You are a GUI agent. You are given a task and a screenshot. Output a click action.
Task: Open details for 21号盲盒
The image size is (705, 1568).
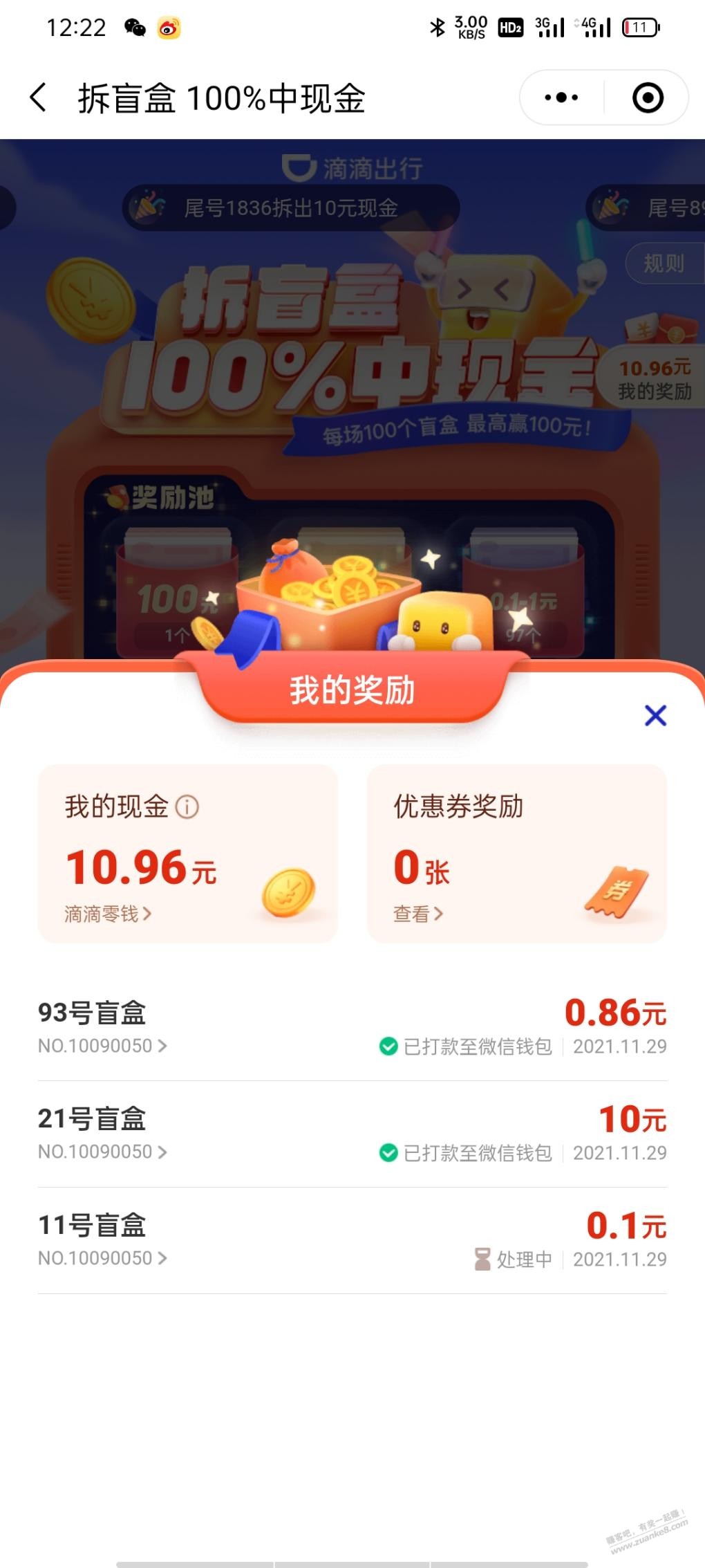click(x=102, y=1152)
